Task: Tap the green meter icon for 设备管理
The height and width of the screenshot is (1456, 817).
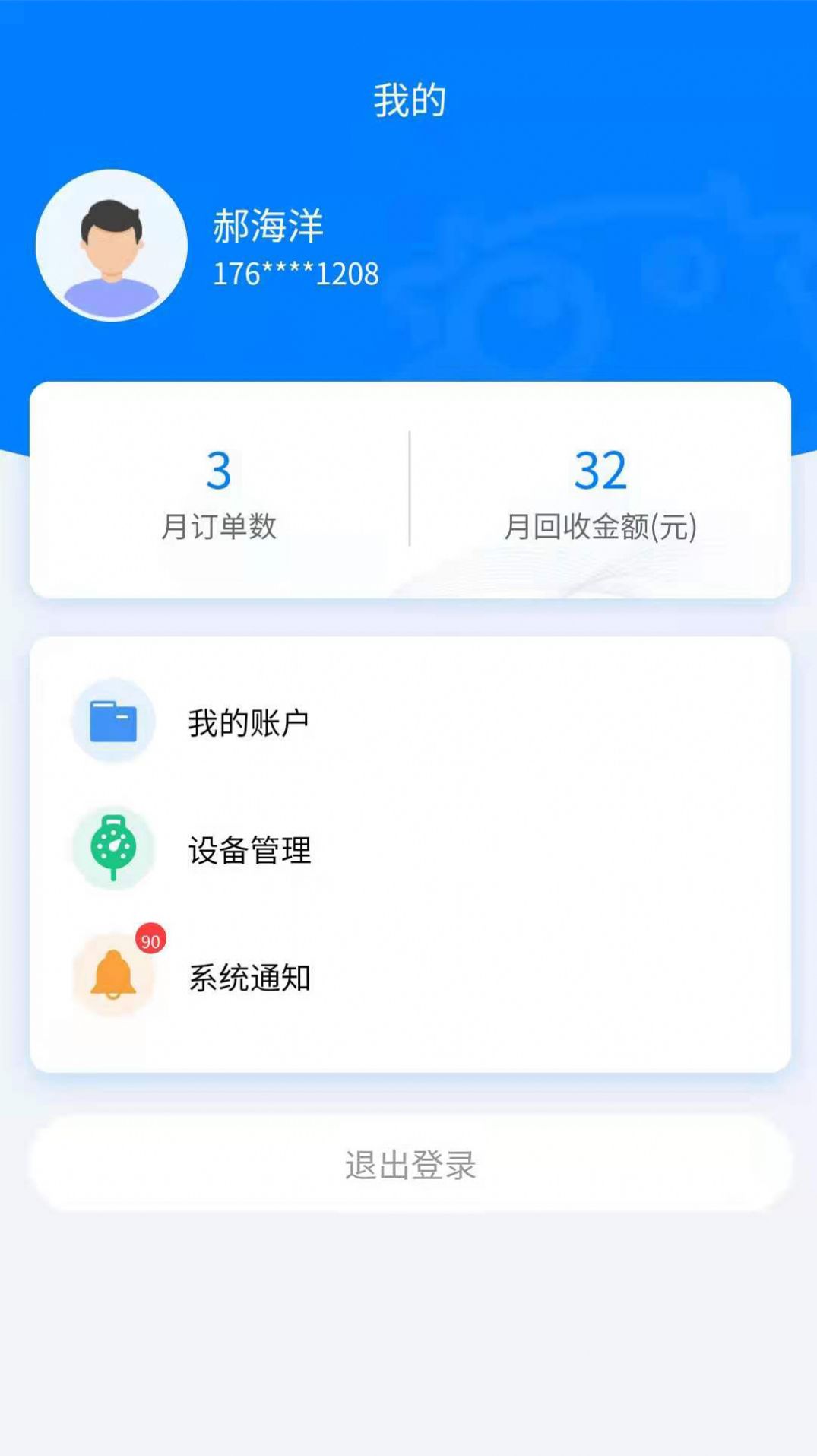Action: click(112, 848)
